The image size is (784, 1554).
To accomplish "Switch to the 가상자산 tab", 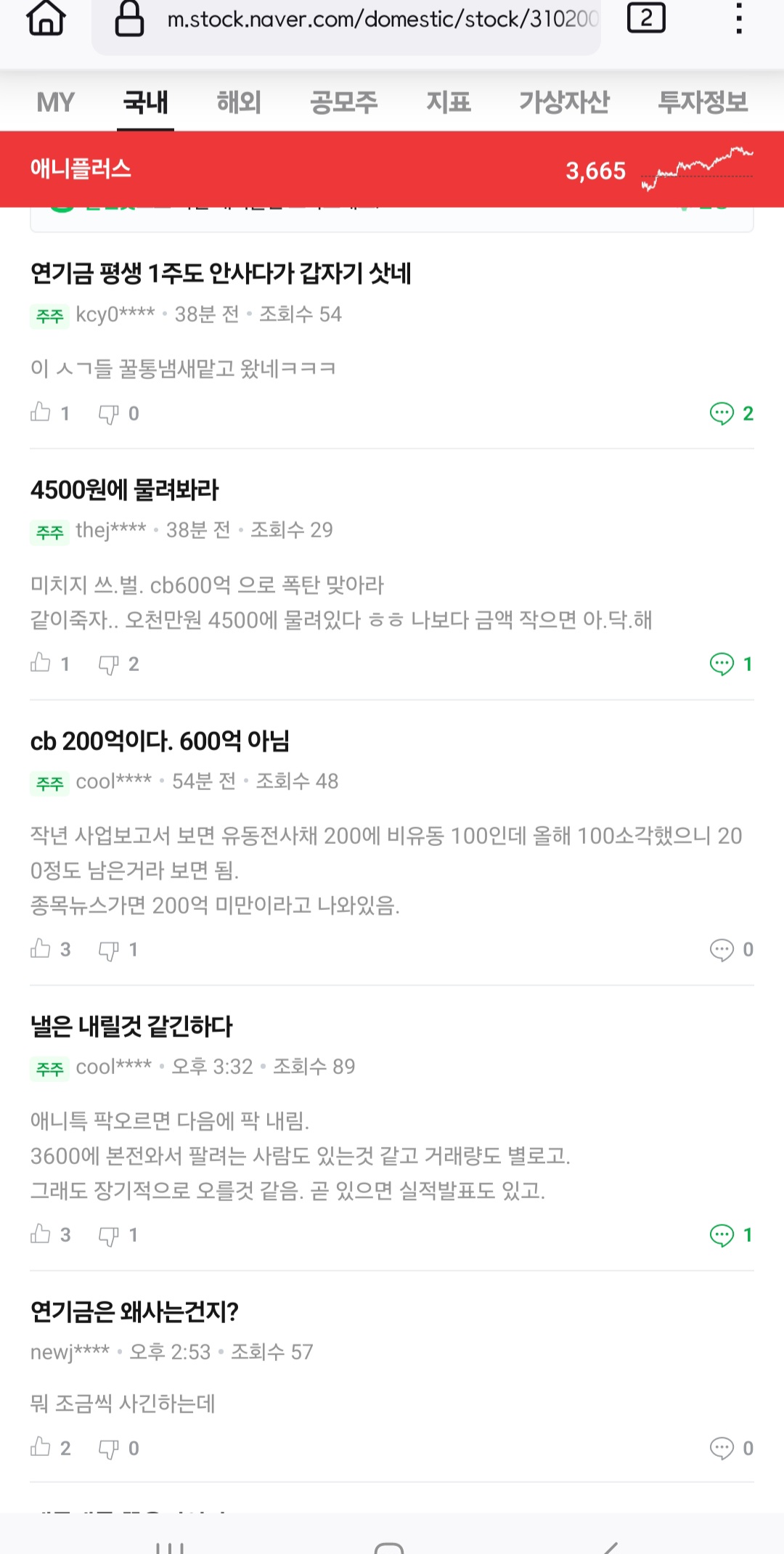I will click(564, 102).
